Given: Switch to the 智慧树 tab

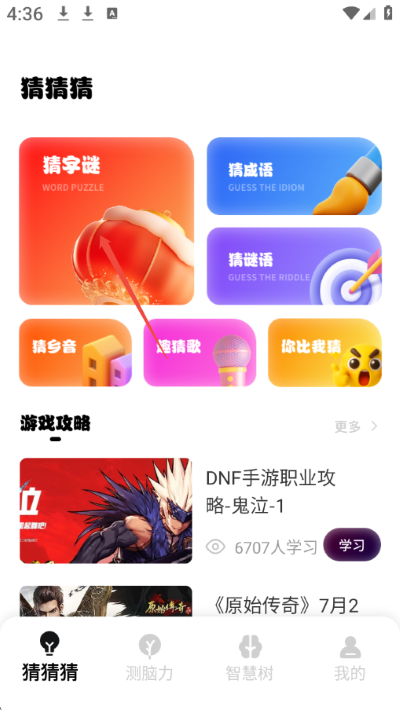Looking at the screenshot, I should point(250,657).
